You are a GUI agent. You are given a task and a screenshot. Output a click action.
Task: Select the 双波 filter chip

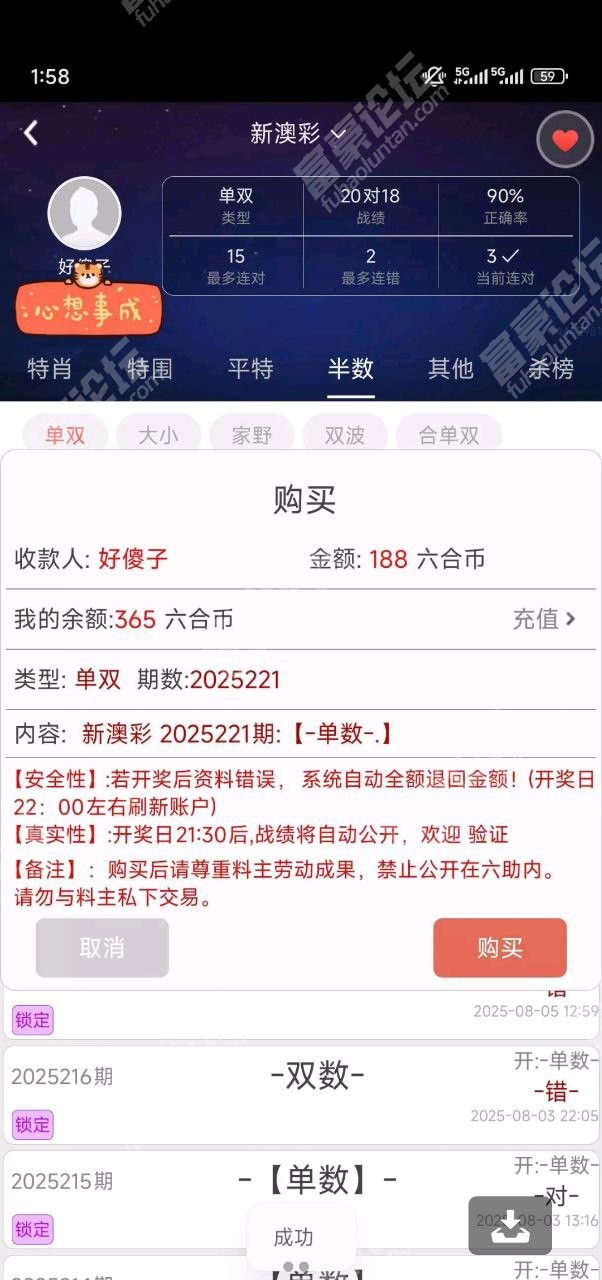[x=345, y=435]
